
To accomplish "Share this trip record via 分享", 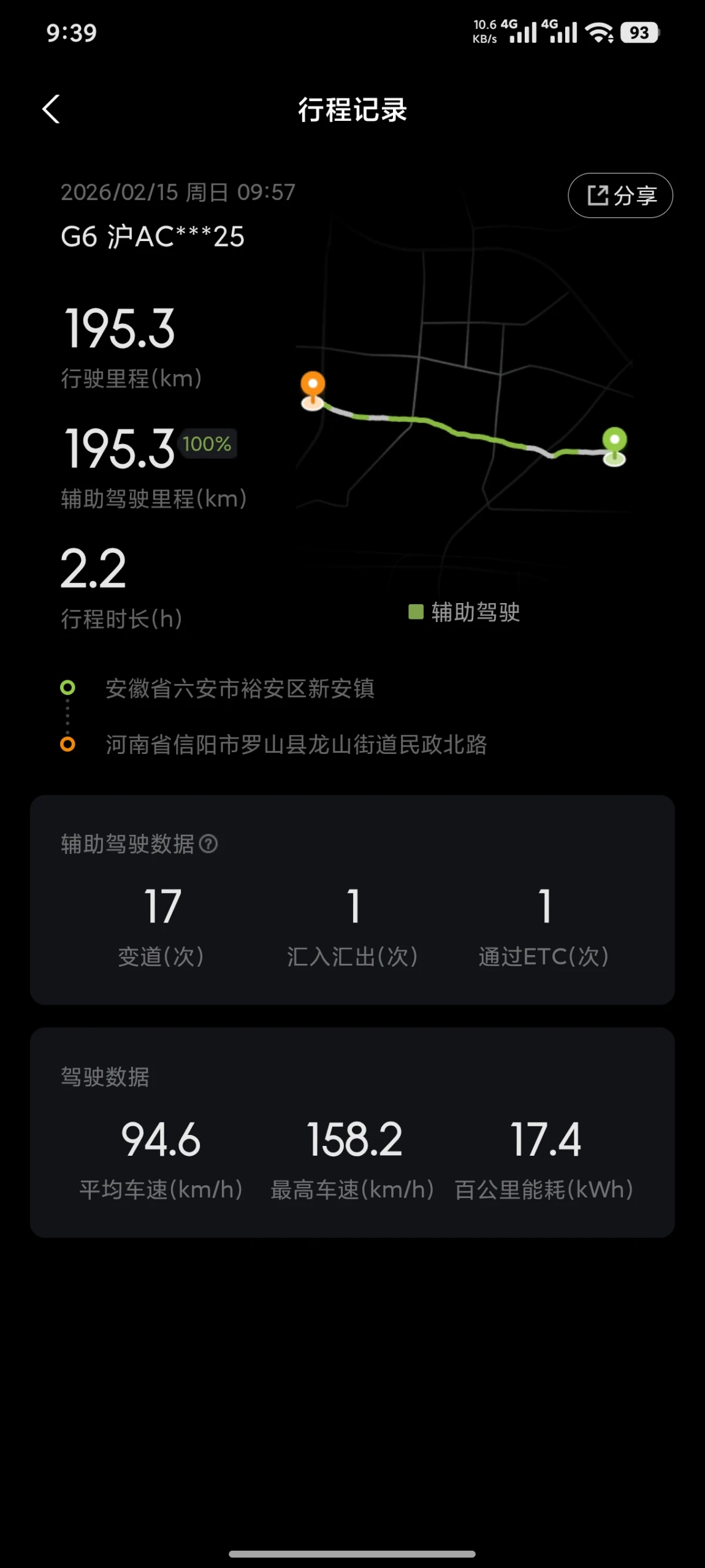I will pyautogui.click(x=620, y=196).
